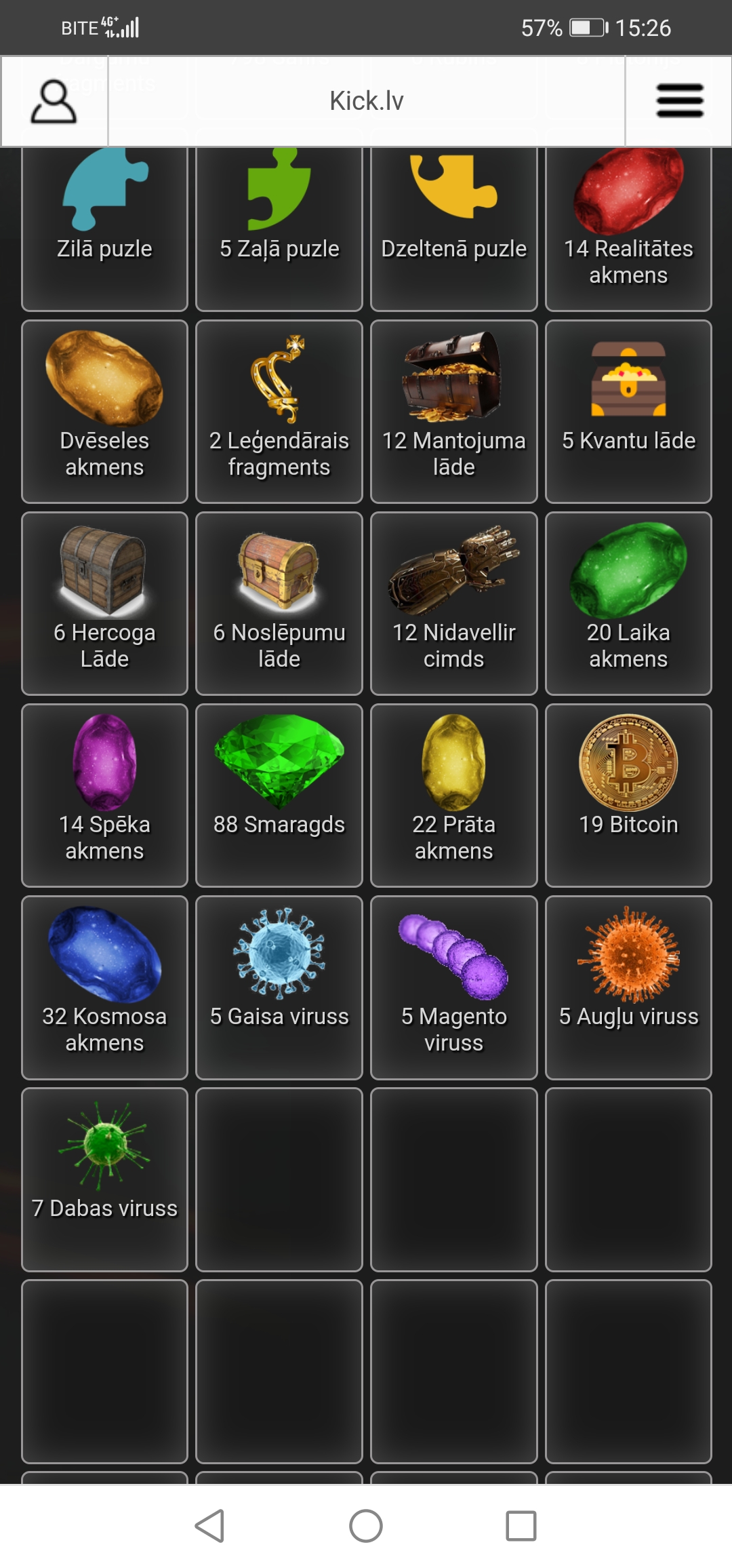Open 6 Hercoga Lāde
This screenshot has width=732, height=1568.
point(104,603)
